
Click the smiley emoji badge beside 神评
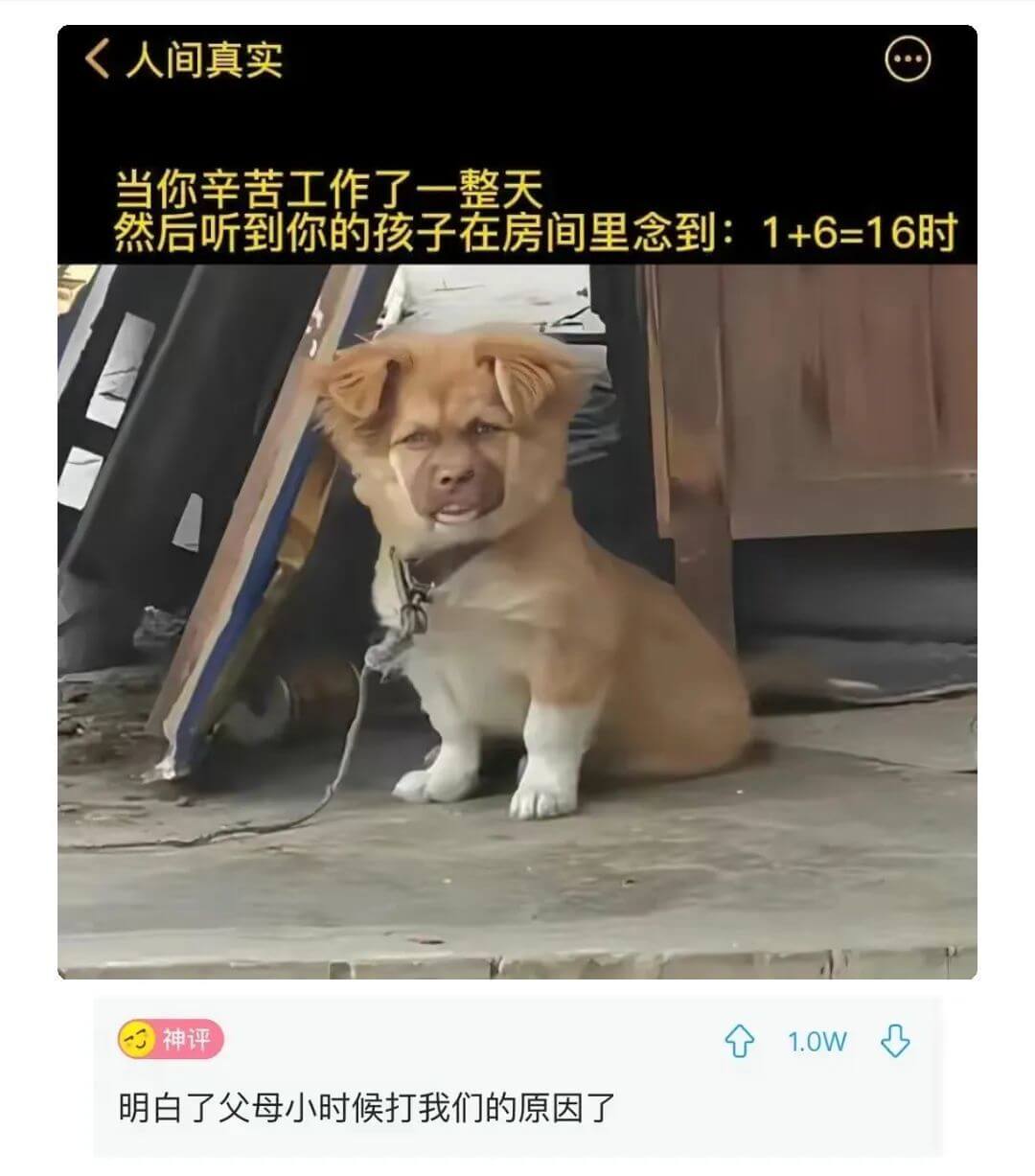tap(134, 1038)
